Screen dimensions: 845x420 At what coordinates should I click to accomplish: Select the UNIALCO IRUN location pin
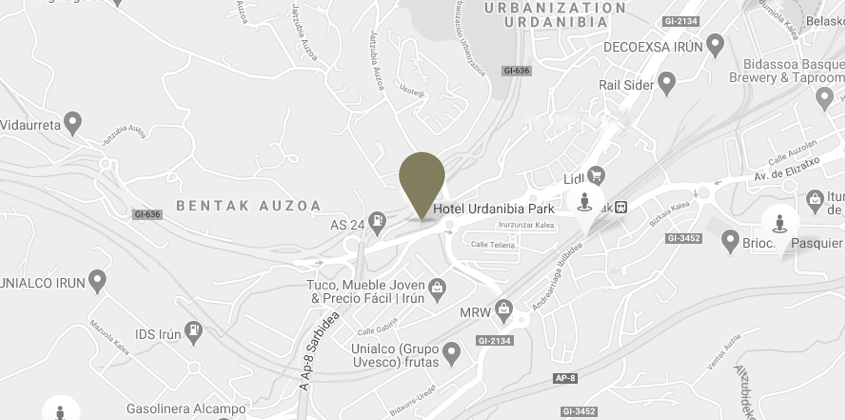tap(97, 280)
